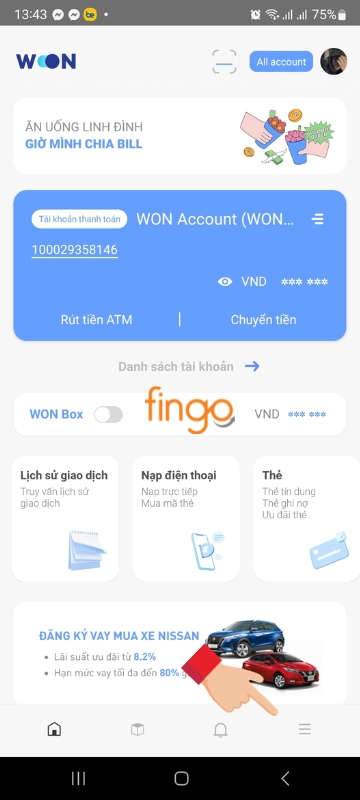The height and width of the screenshot is (800, 360).
Task: Show the hidden VND balance
Action: coord(225,282)
